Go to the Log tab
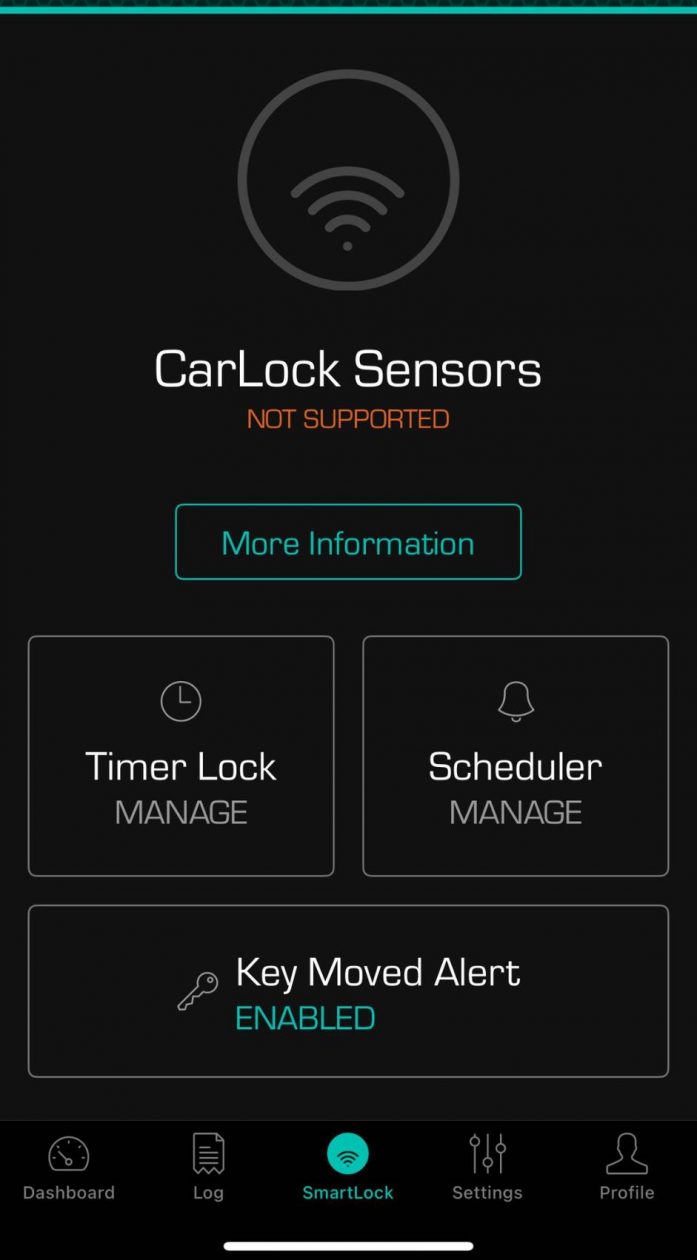Viewport: 697px width, 1260px height. point(208,1168)
